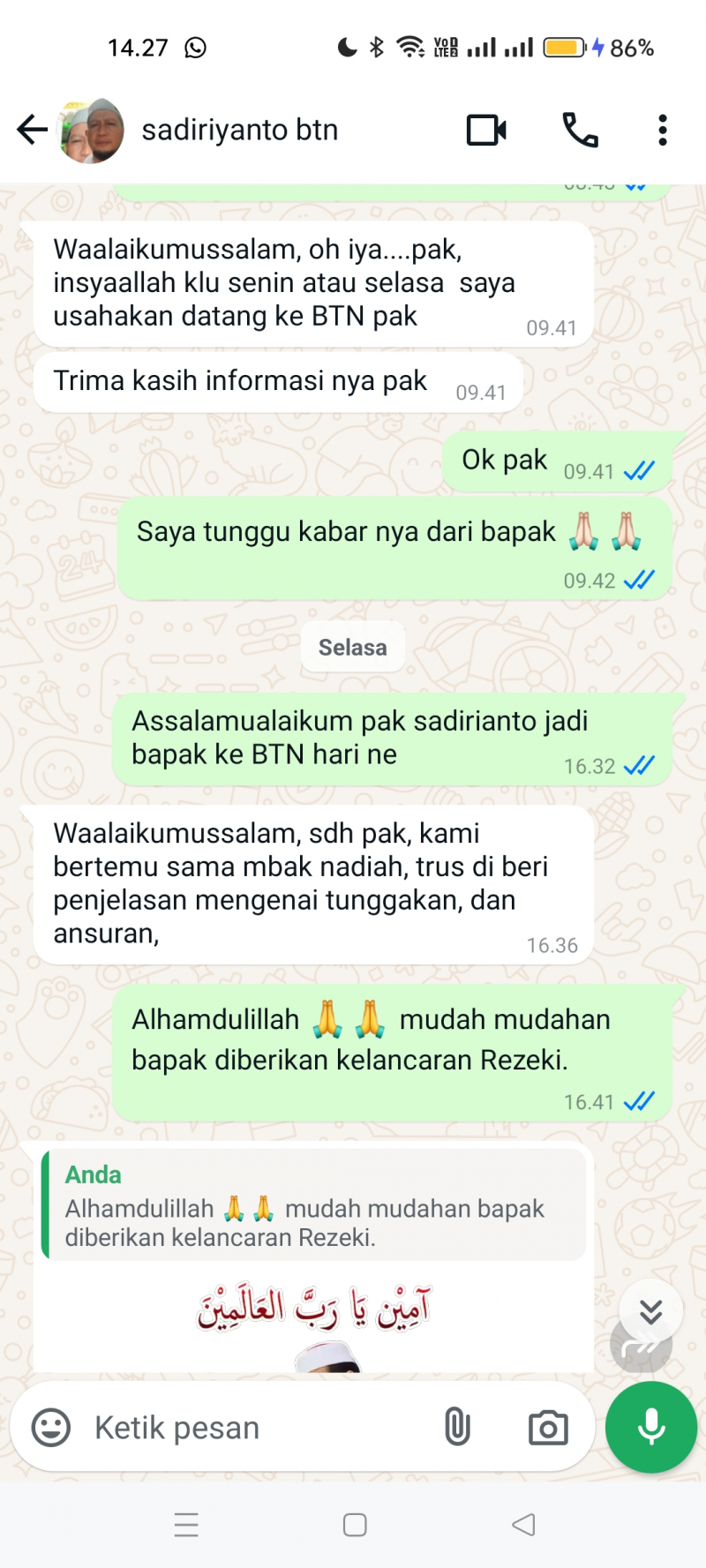Open the emoji picker
This screenshot has height=1568, width=706.
(51, 1427)
